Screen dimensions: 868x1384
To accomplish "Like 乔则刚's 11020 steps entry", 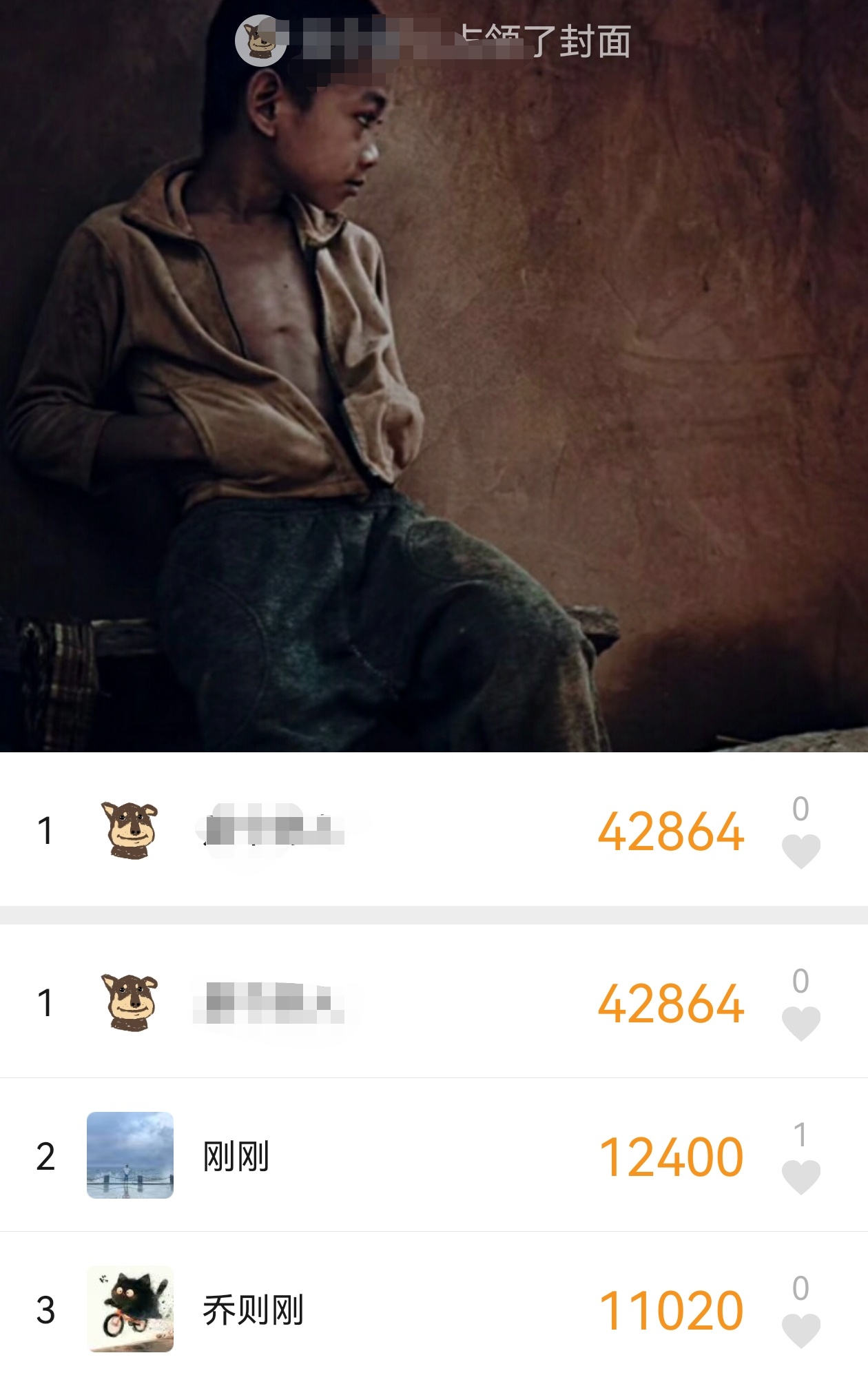I will coord(800,1330).
